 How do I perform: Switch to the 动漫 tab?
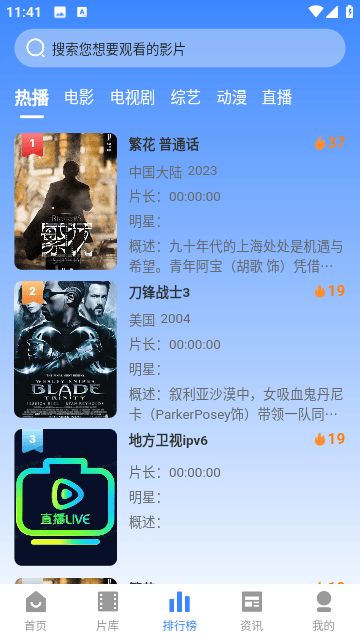[x=231, y=98]
